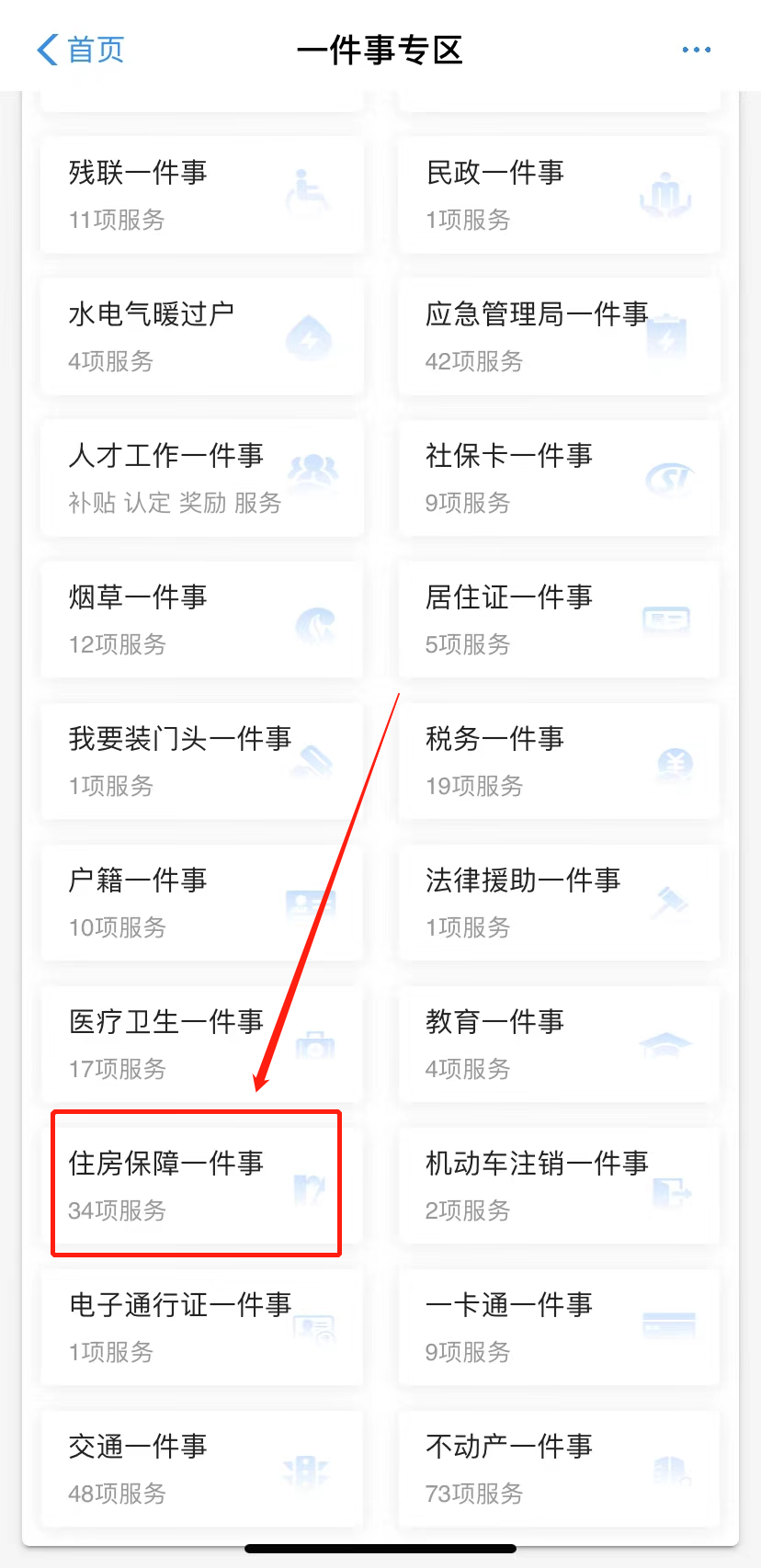761x1568 pixels.
Task: Tap the 应急管理局一件事 card
Action: [x=559, y=336]
